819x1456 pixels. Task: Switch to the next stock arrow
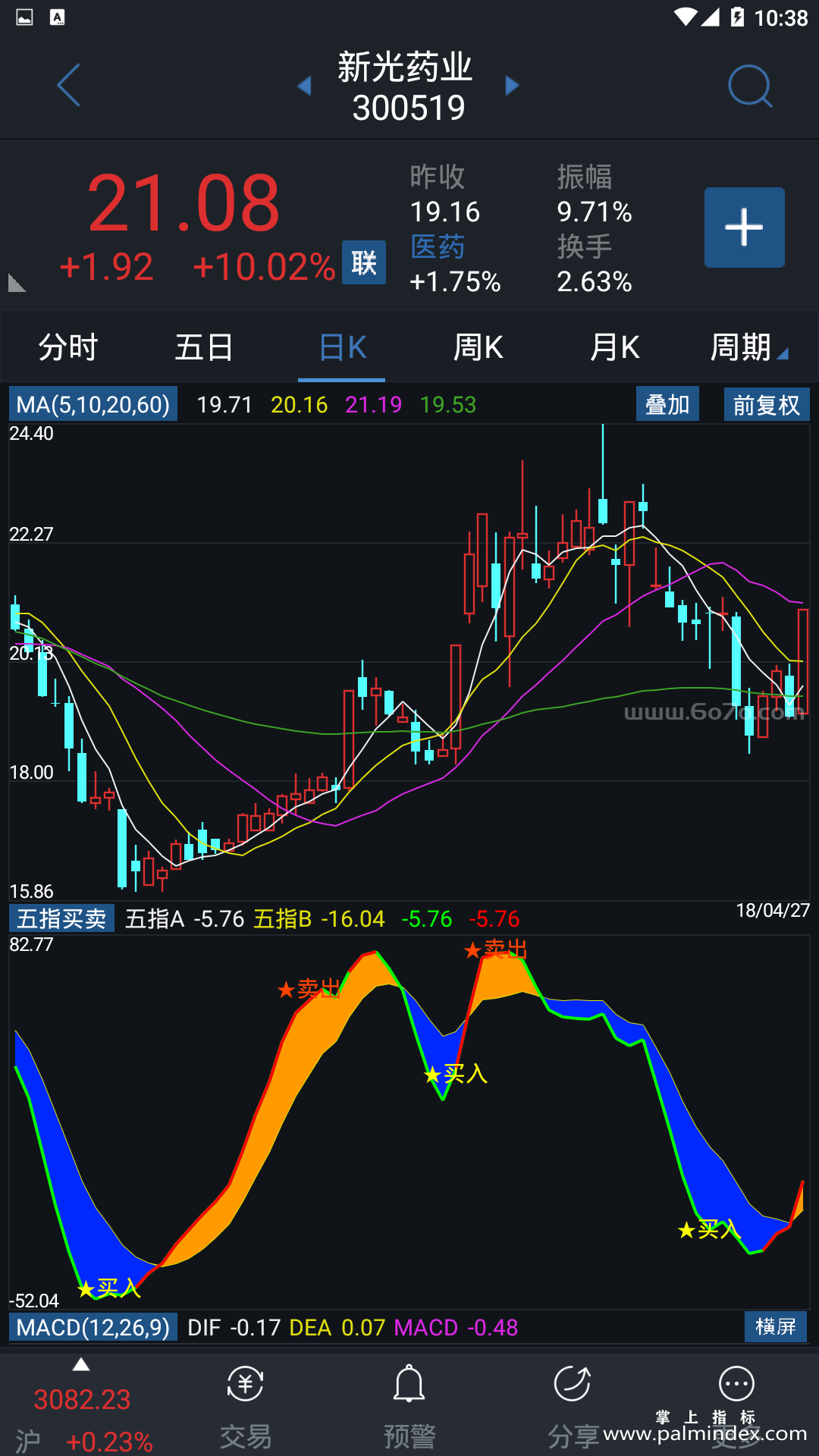click(513, 86)
